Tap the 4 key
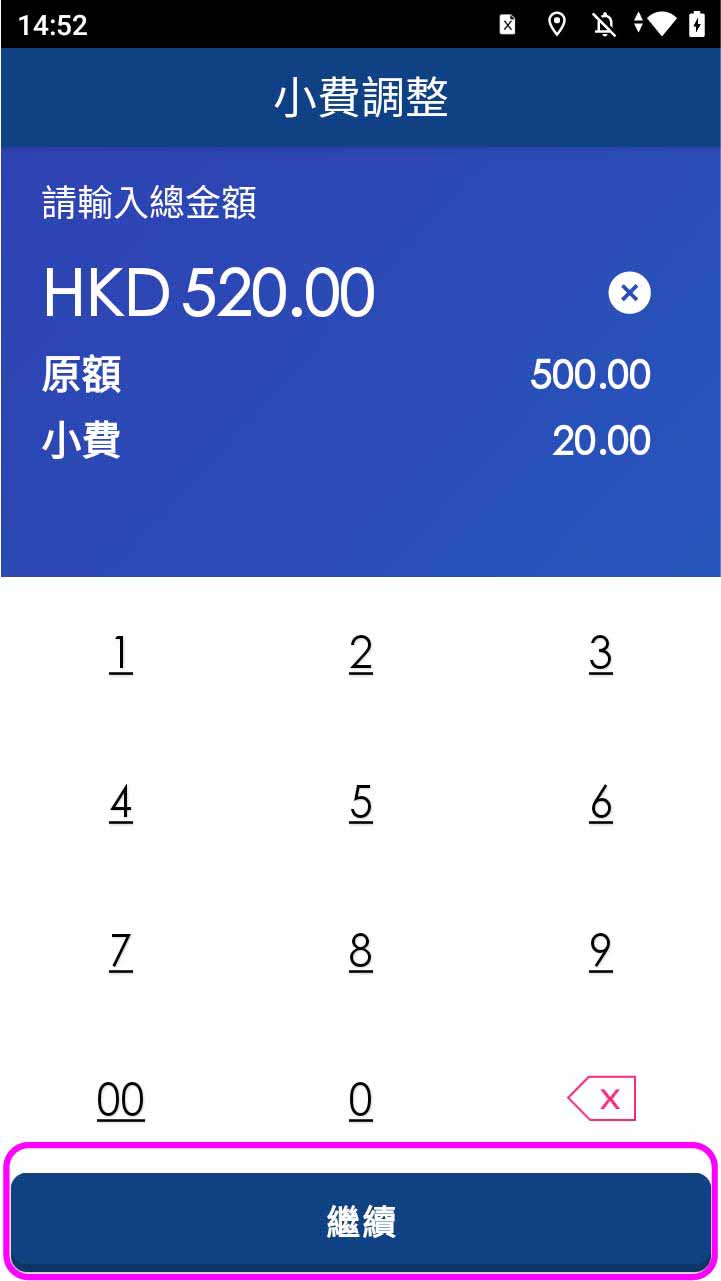The image size is (721, 1281). (121, 803)
